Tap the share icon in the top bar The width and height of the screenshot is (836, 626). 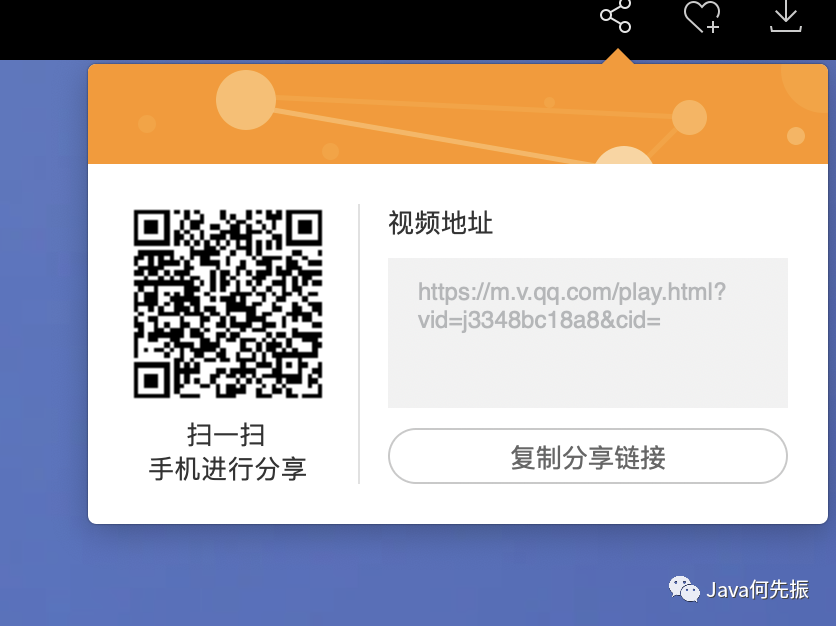tap(616, 16)
